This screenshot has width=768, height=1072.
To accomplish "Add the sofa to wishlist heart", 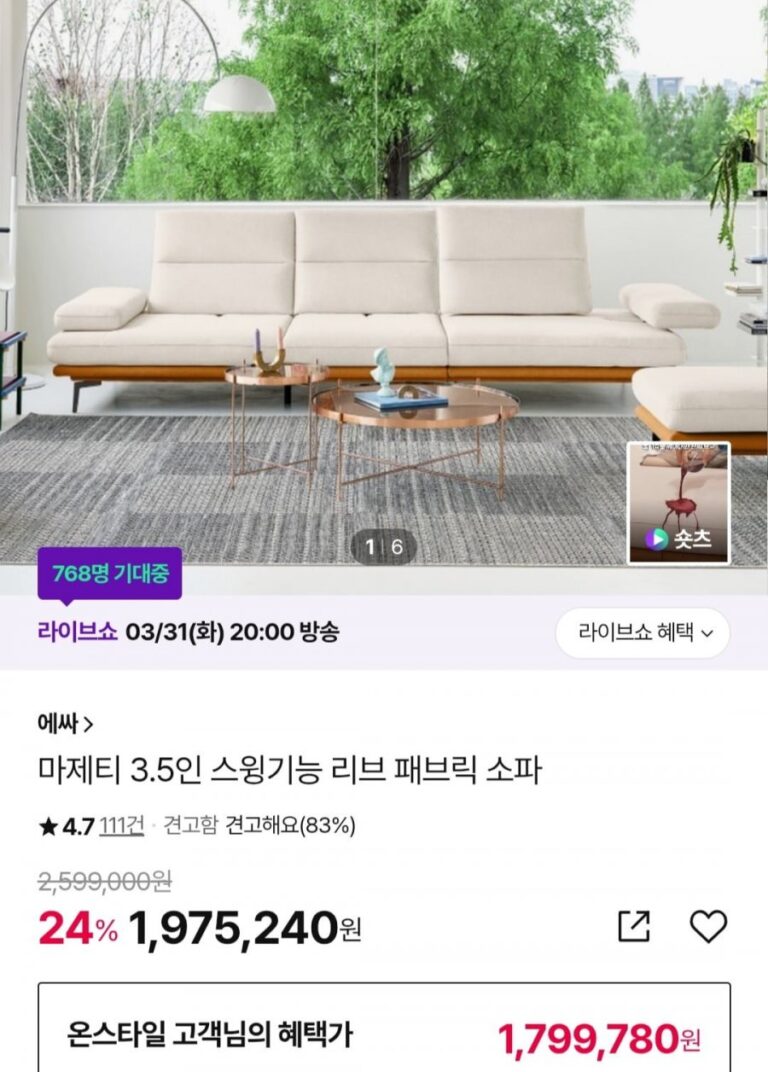I will (x=708, y=927).
